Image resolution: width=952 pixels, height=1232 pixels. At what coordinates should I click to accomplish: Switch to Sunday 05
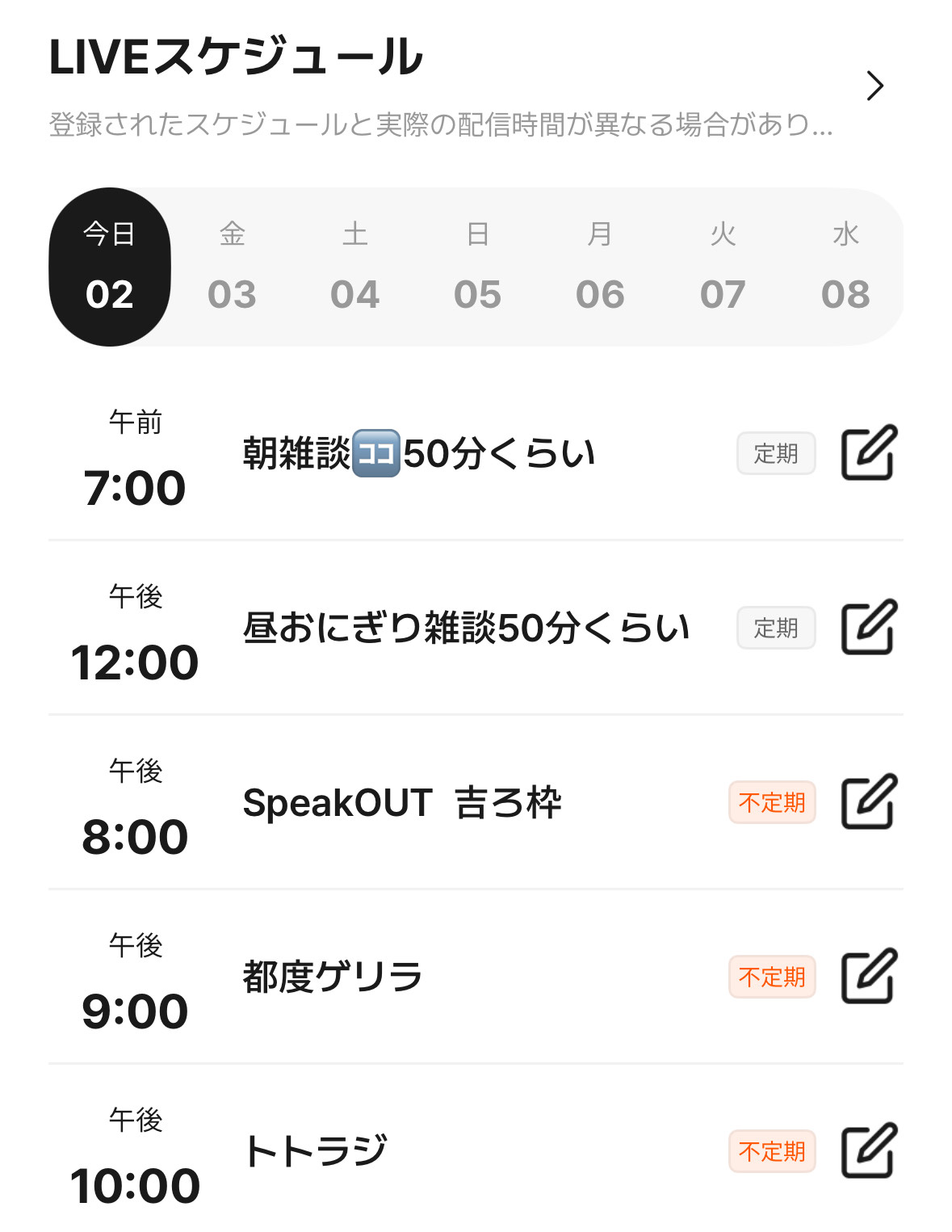click(x=477, y=267)
